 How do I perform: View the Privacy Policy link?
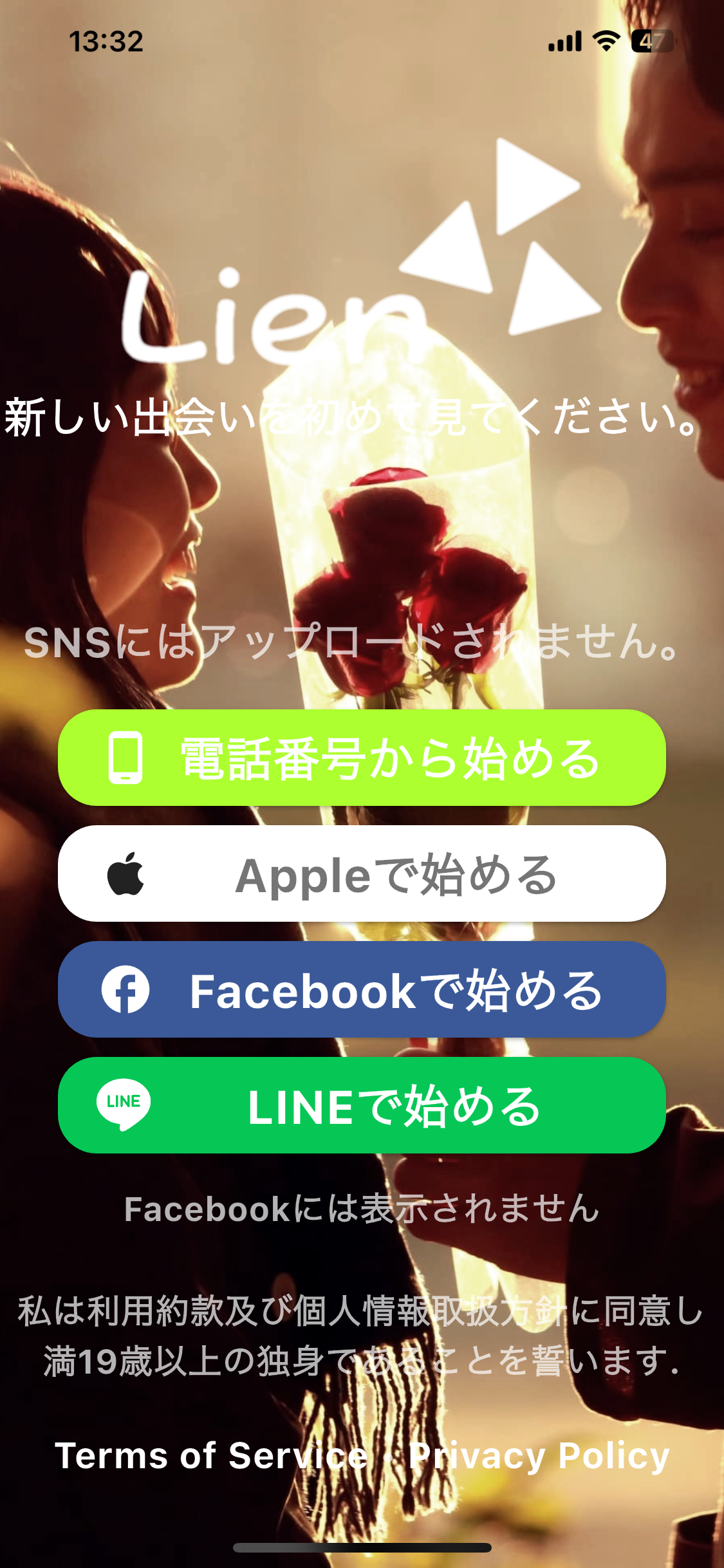pos(539,1456)
